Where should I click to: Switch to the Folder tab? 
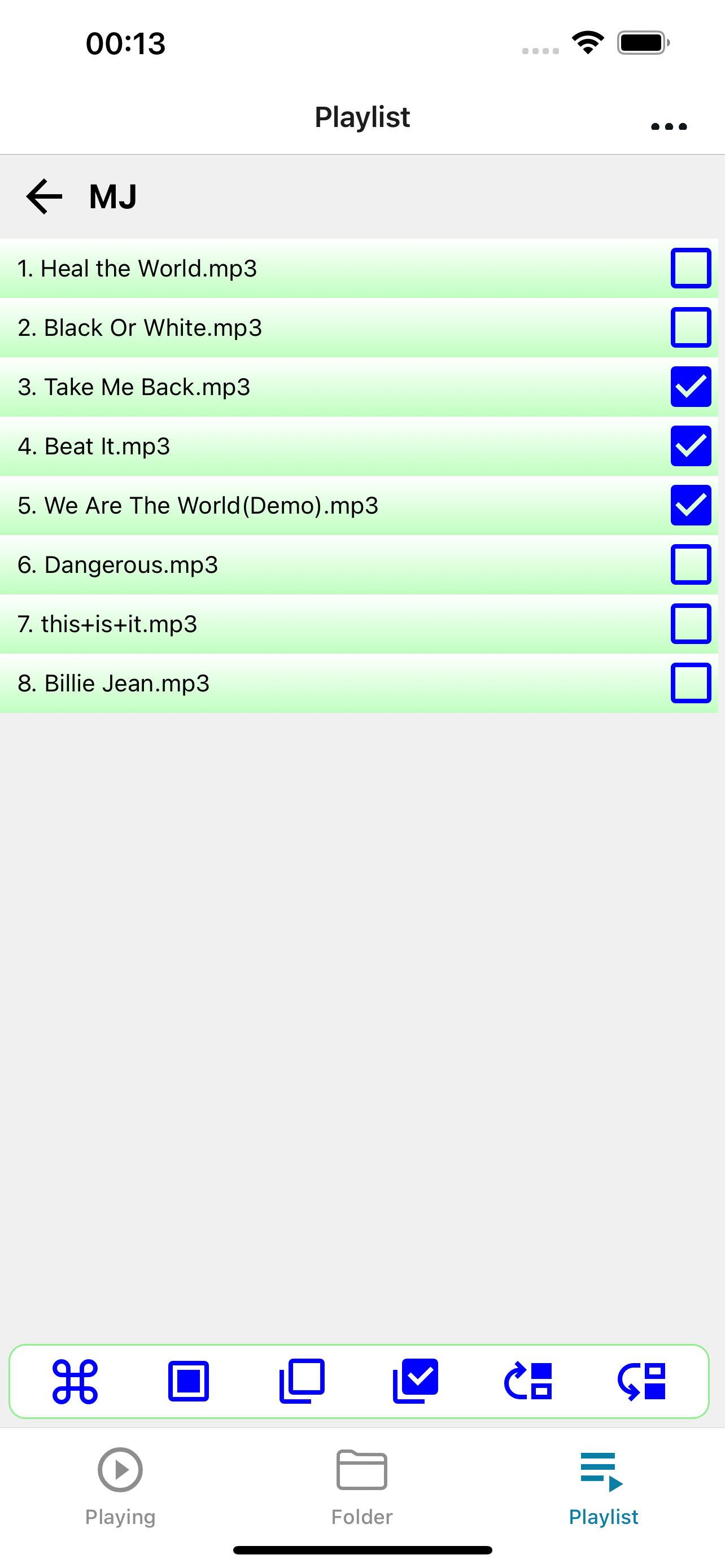361,1486
